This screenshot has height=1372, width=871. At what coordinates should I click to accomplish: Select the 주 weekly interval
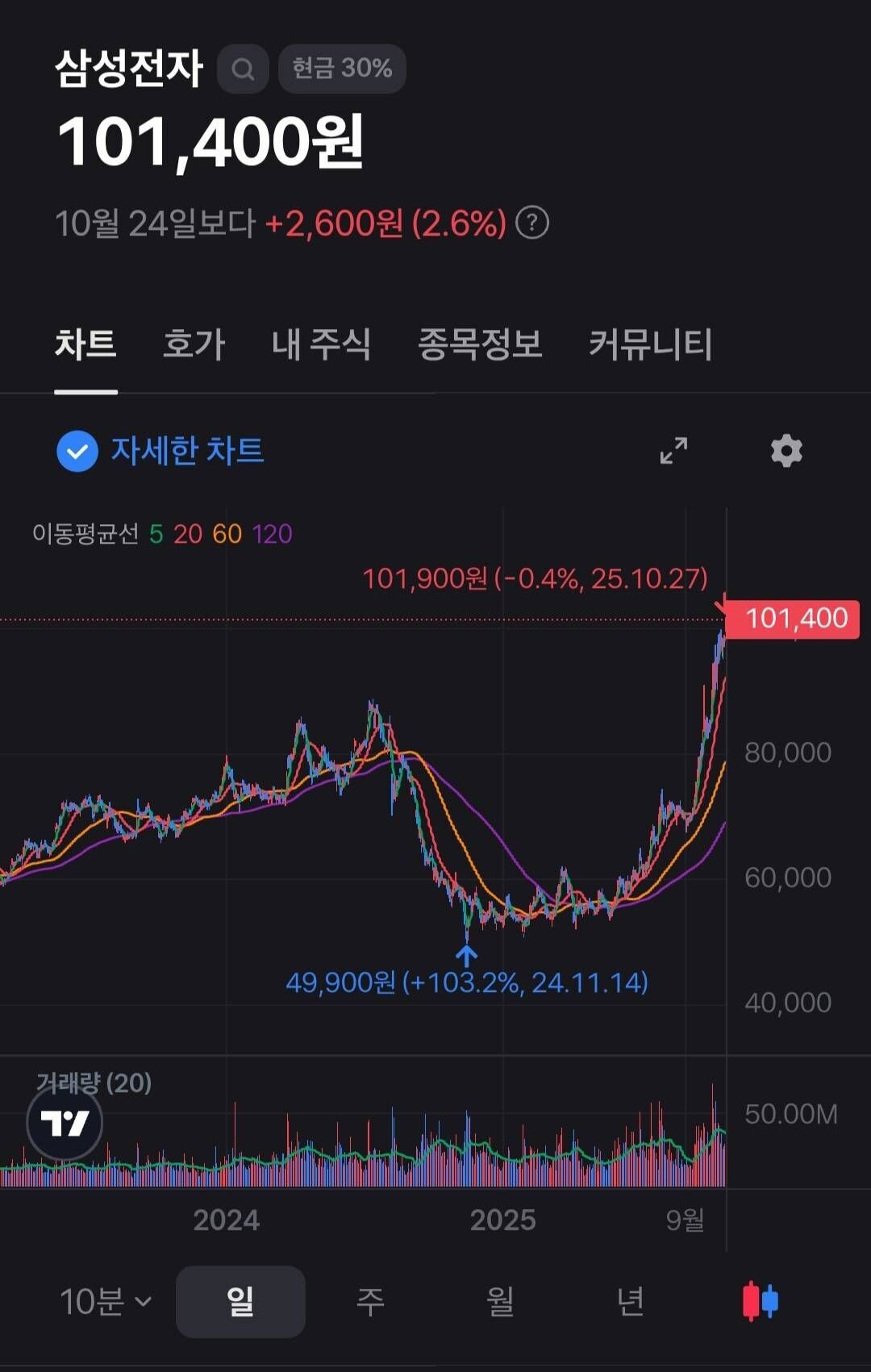tap(370, 1301)
